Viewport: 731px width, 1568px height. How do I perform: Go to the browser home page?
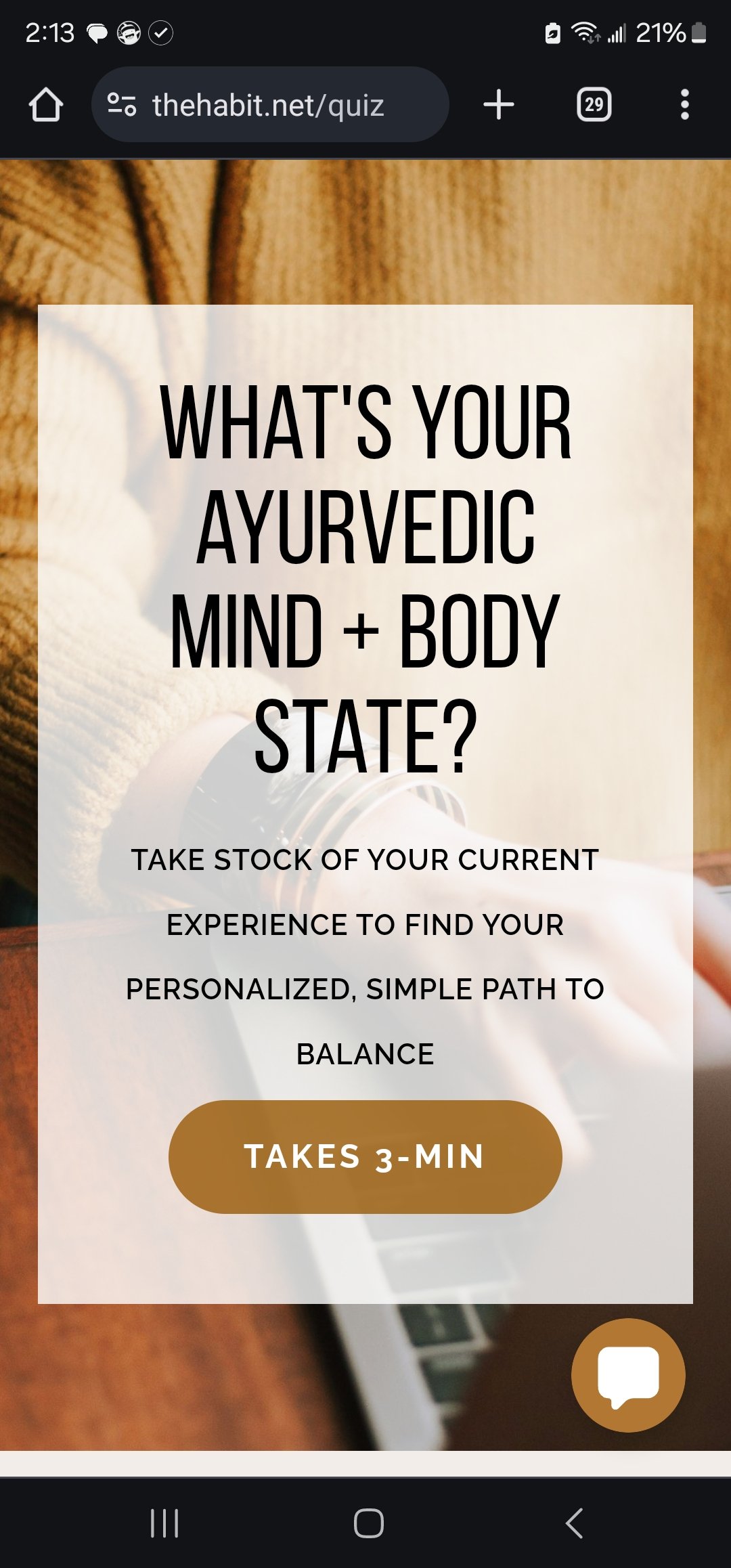point(46,105)
